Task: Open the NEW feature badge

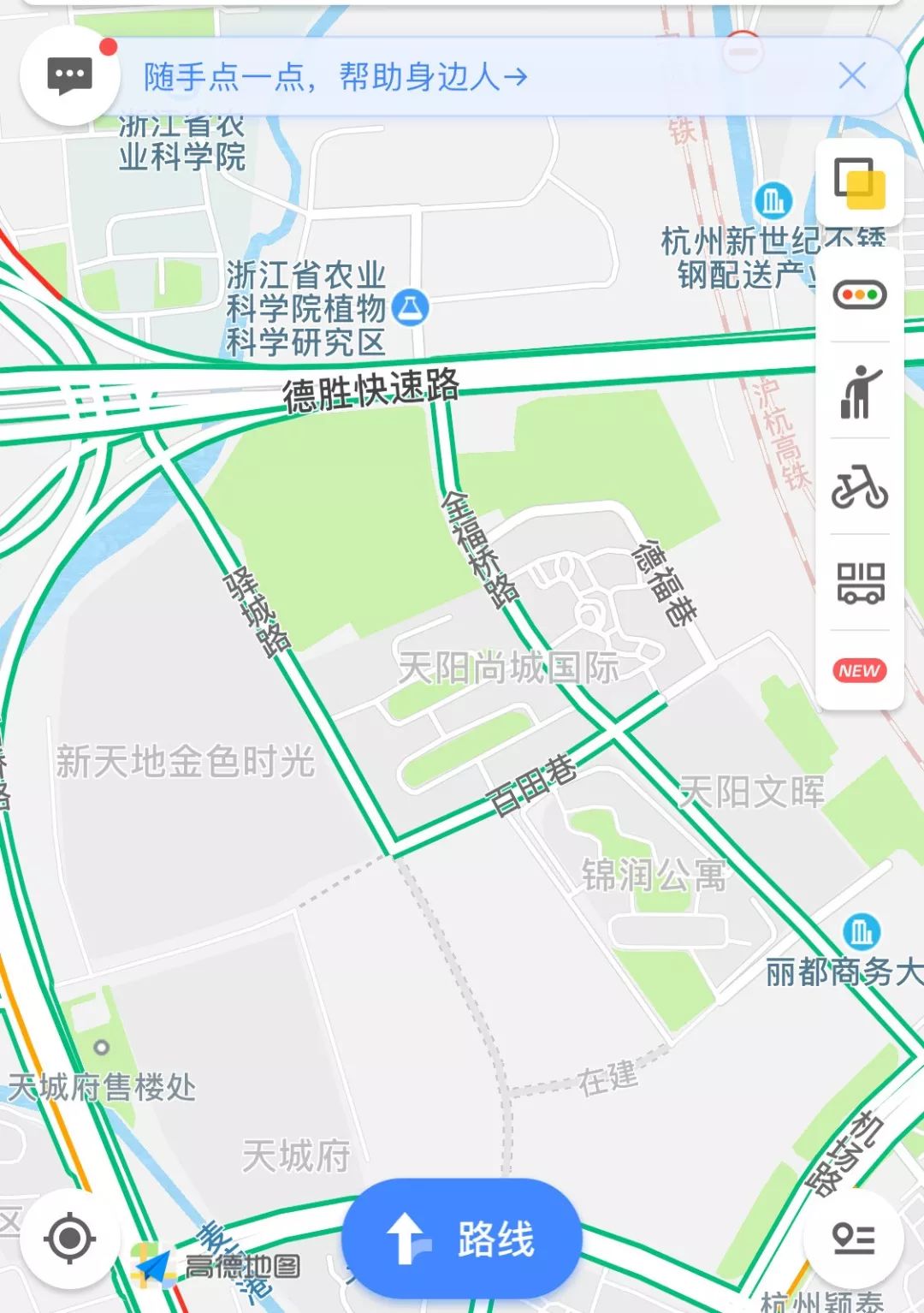Action: (x=860, y=670)
